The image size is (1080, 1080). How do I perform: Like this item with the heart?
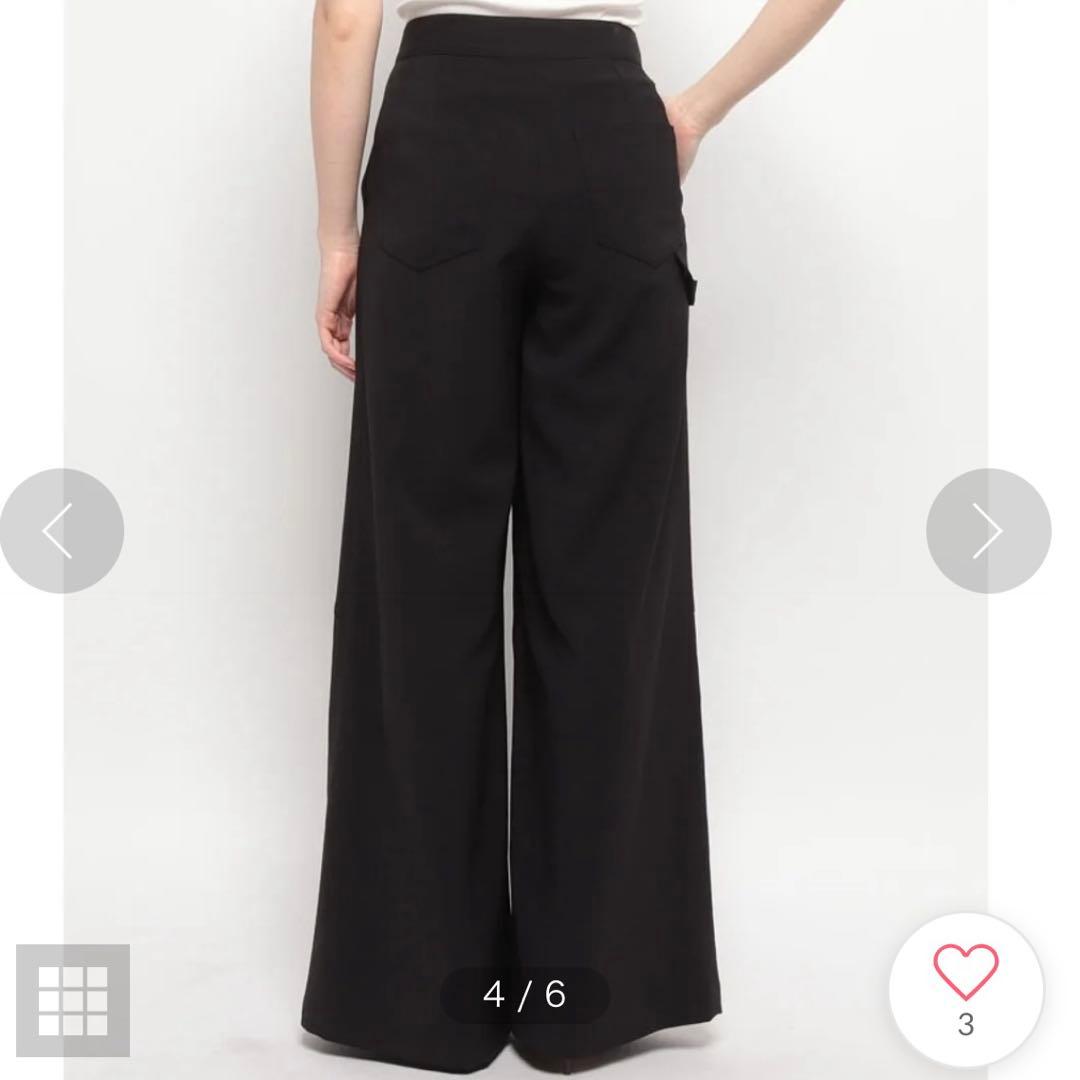tap(965, 973)
